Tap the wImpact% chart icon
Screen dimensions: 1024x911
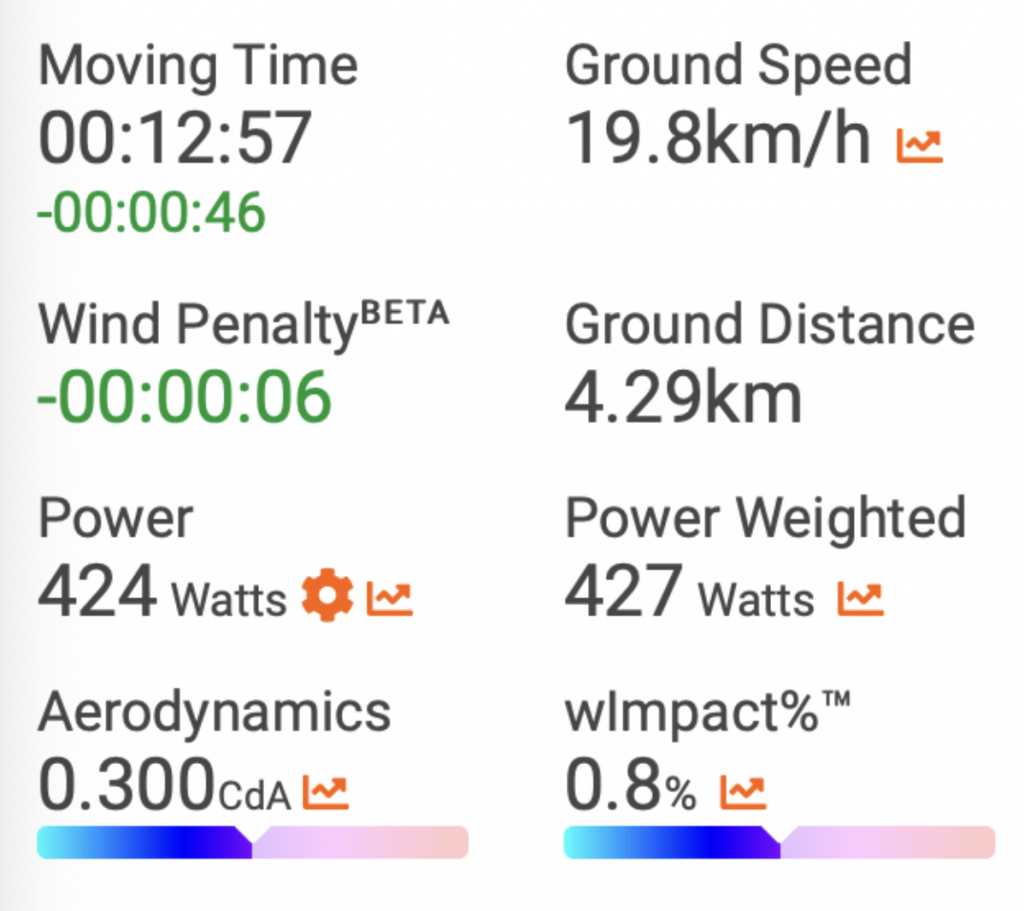tap(743, 793)
